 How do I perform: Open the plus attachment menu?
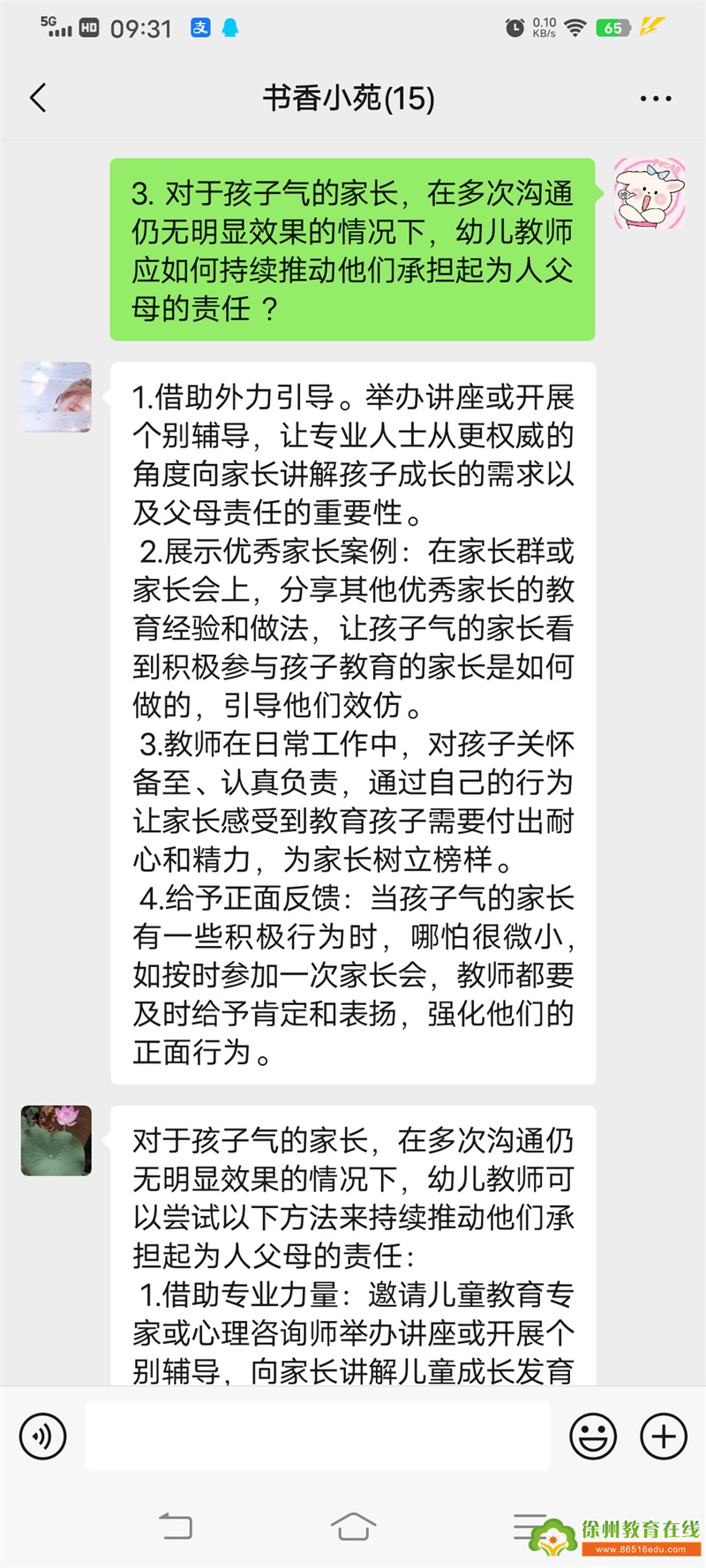pyautogui.click(x=663, y=1437)
